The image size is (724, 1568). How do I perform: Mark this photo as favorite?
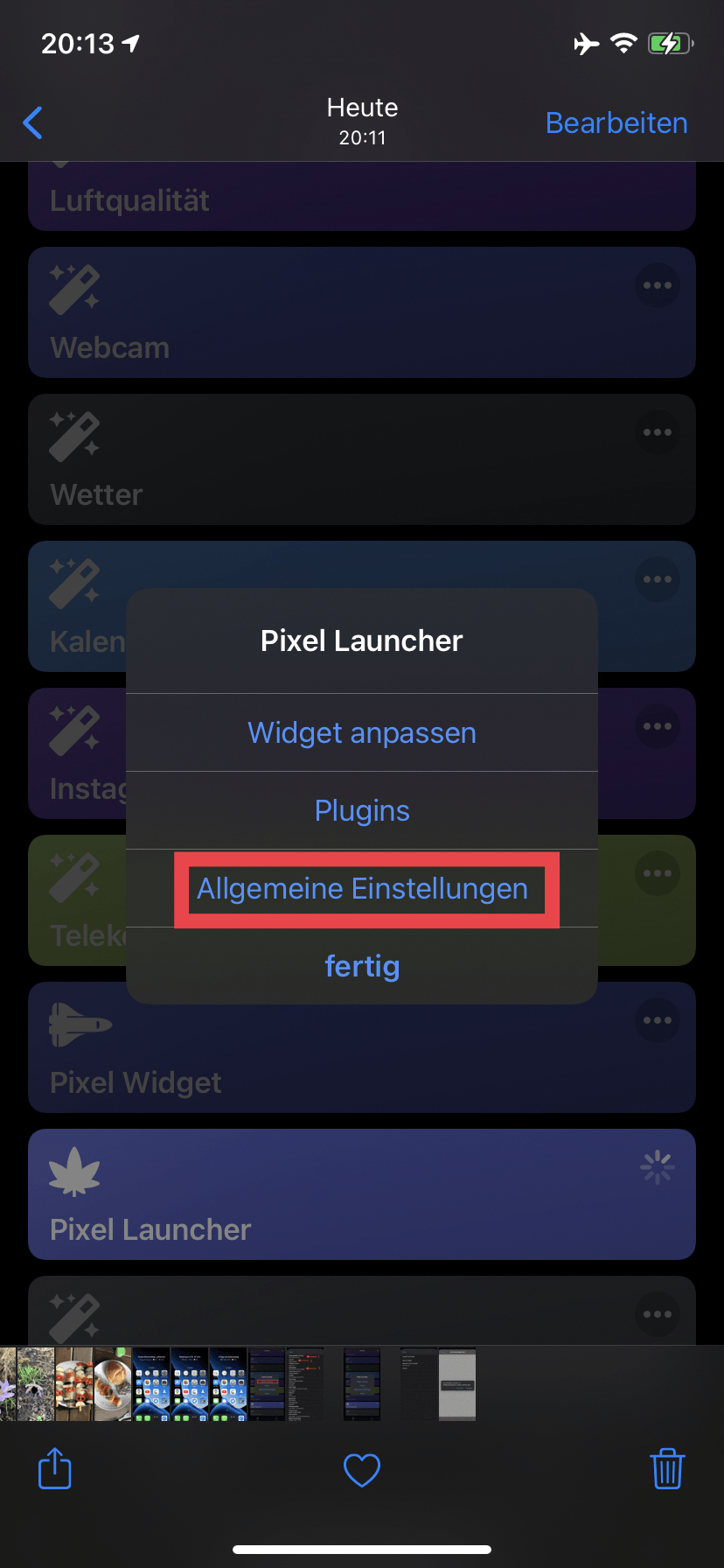pyautogui.click(x=362, y=1470)
